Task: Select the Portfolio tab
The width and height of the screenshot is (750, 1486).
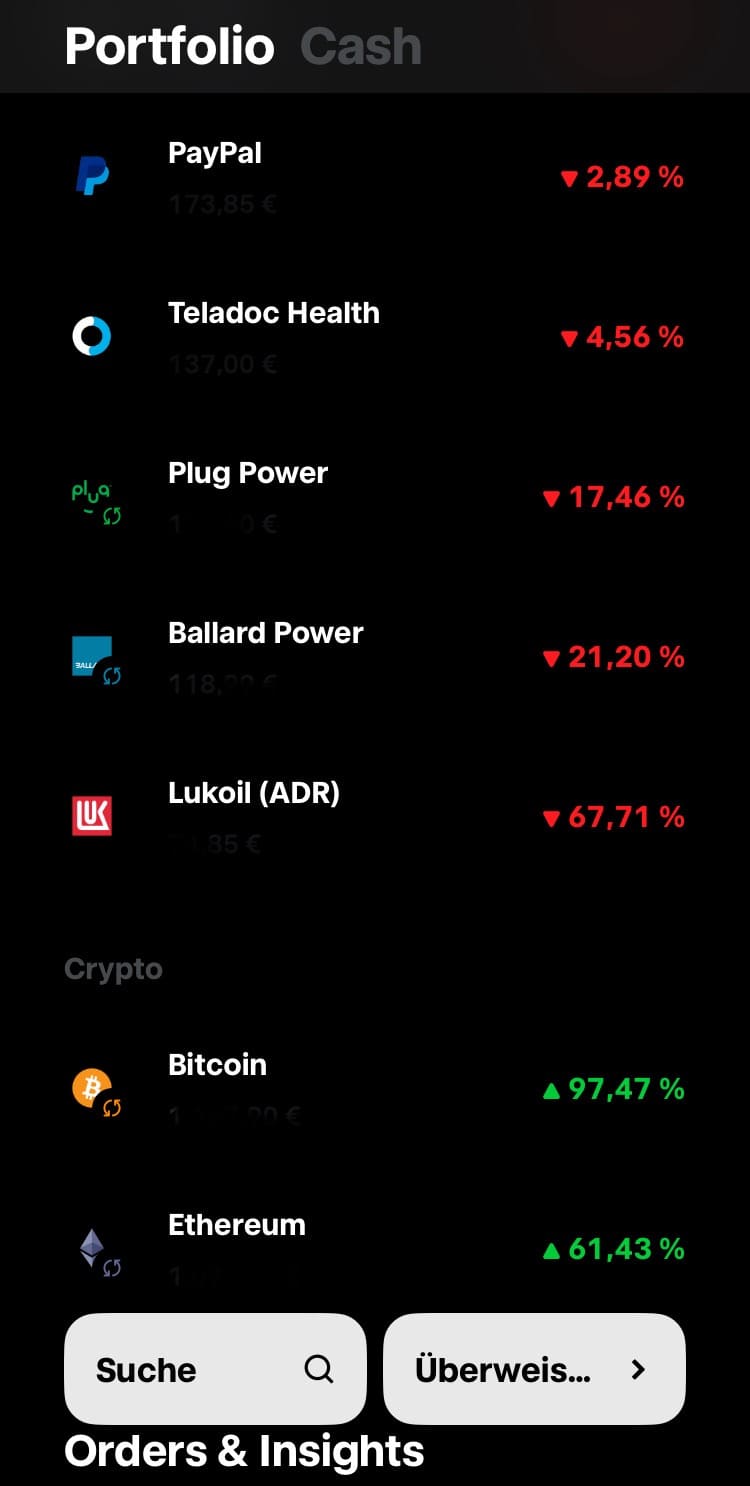Action: click(169, 46)
